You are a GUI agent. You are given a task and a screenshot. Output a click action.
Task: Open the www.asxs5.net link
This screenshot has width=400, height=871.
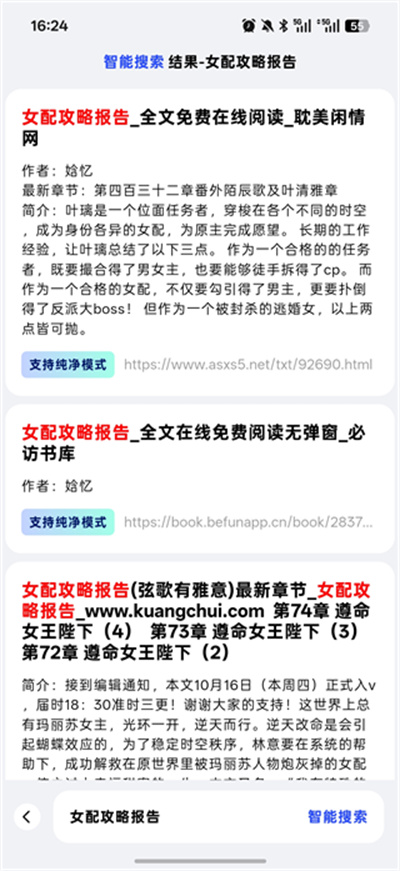tap(248, 364)
